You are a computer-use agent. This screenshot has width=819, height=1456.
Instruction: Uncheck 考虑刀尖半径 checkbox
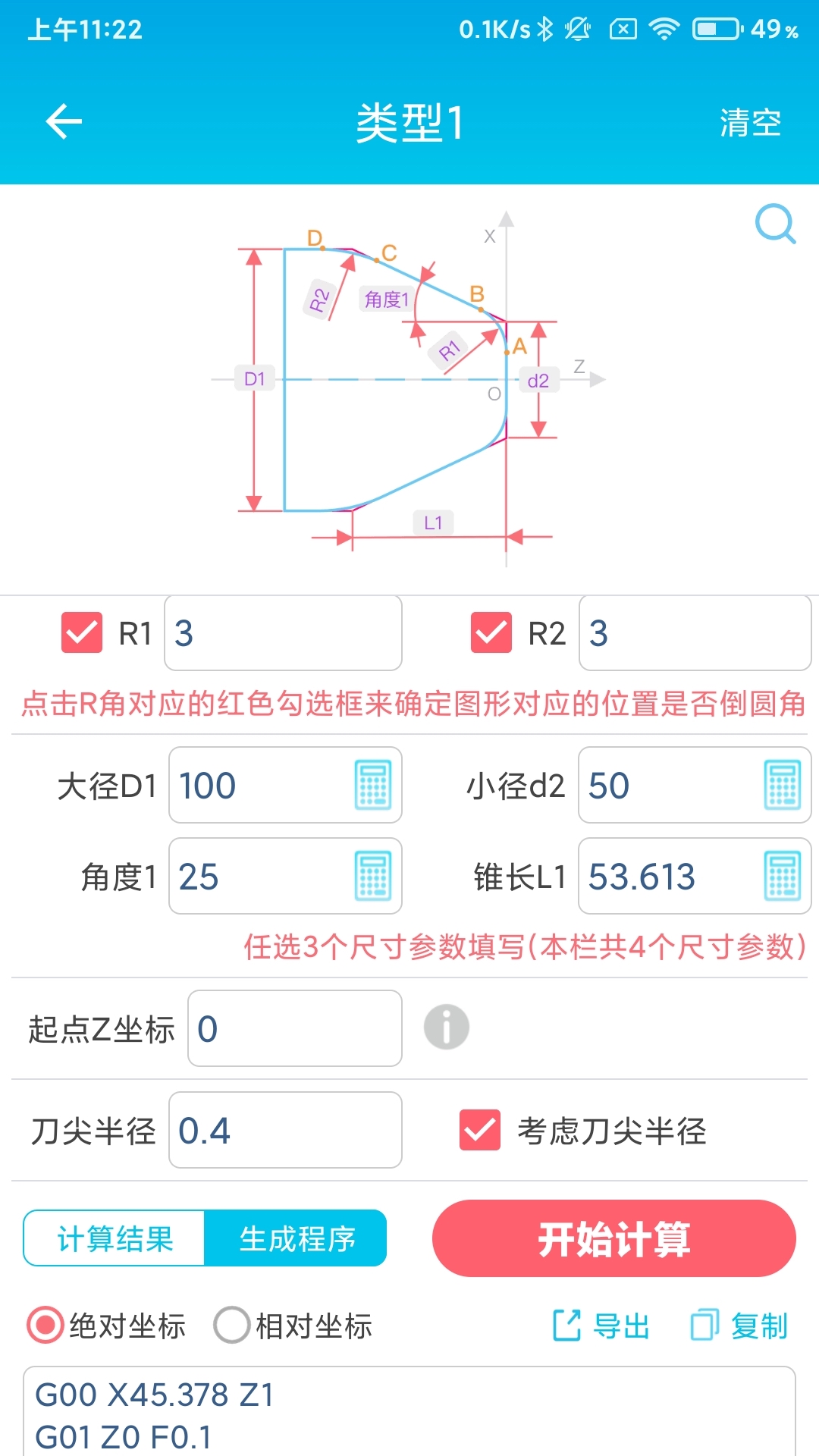pos(480,1130)
